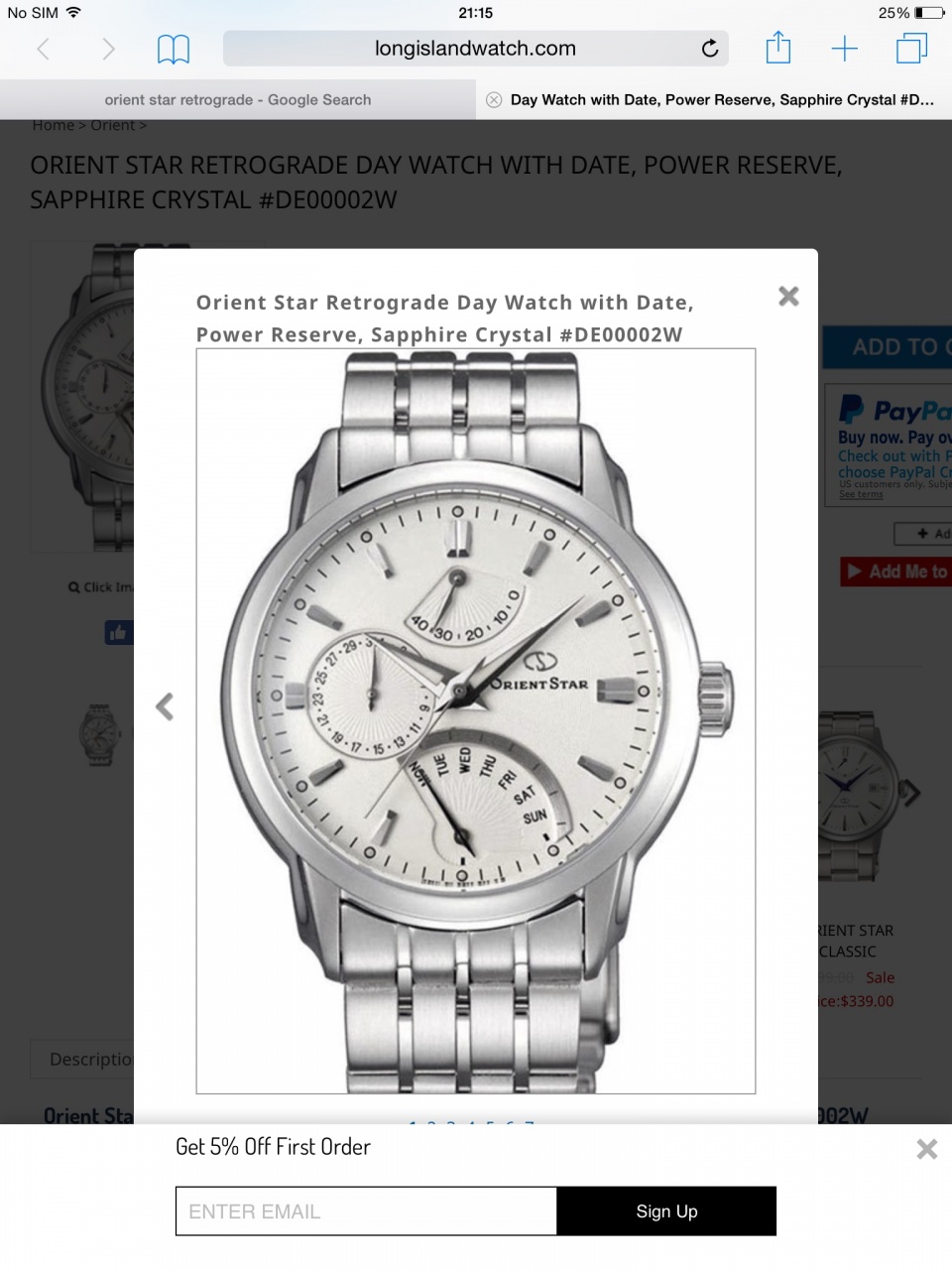Open the Safari share sheet
This screenshot has height=1270, width=952.
(778, 48)
